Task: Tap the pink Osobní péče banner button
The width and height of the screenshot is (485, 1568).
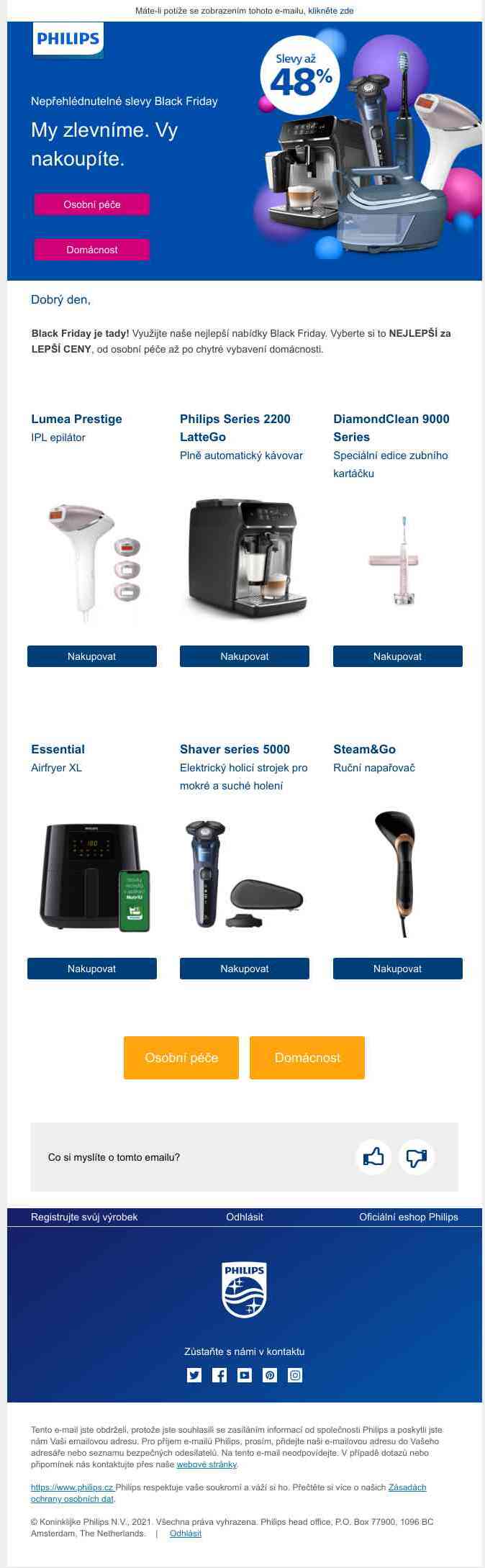Action: [92, 204]
